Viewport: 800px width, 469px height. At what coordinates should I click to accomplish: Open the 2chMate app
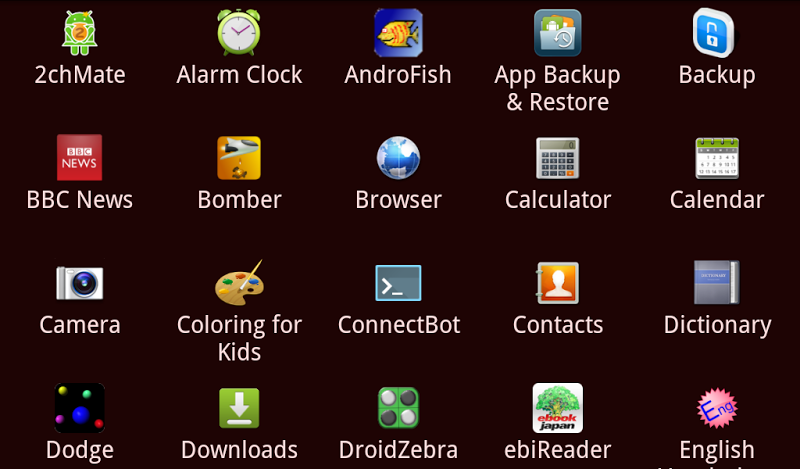(x=79, y=34)
